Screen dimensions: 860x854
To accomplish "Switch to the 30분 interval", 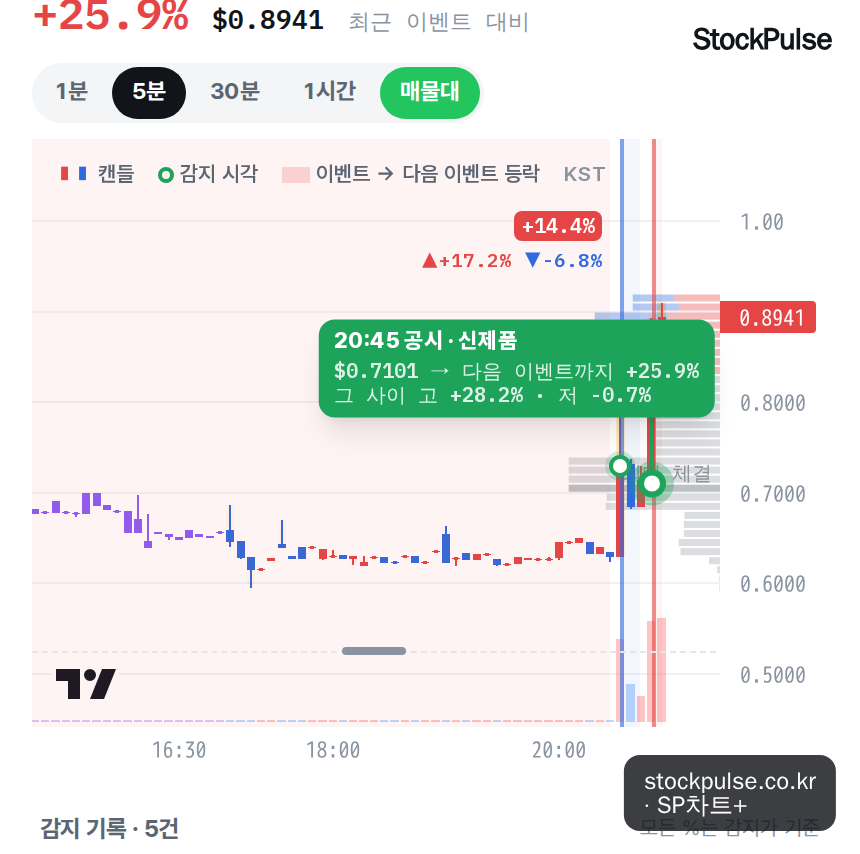I will point(235,92).
